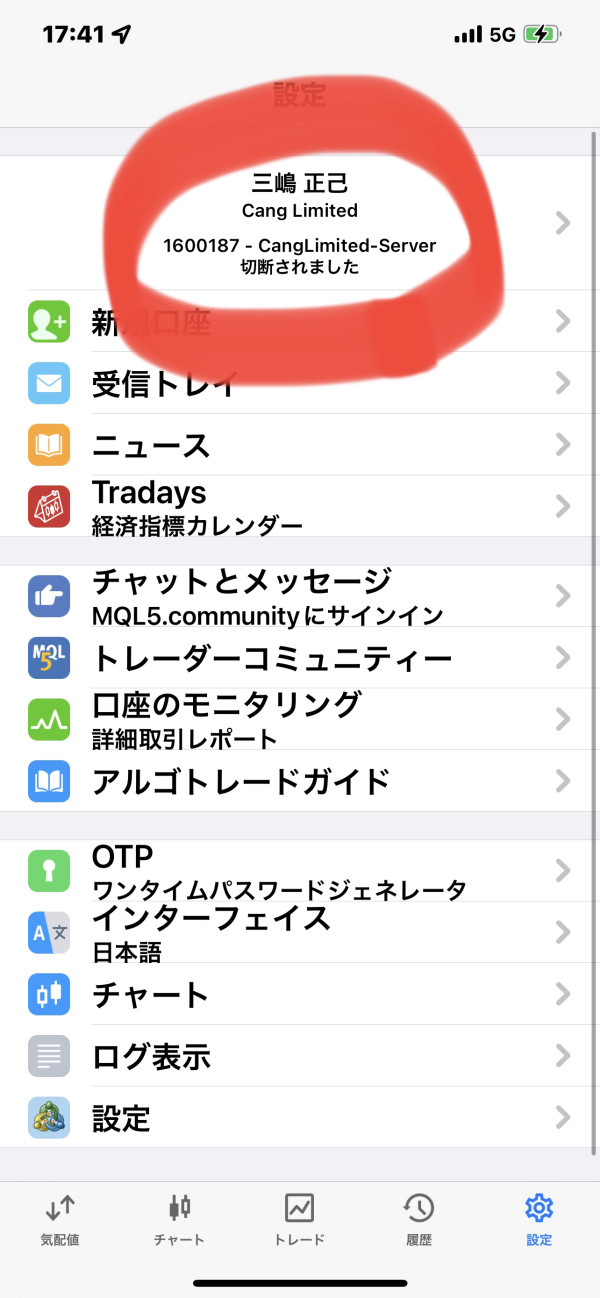Image resolution: width=600 pixels, height=1298 pixels.
Task: Open 口座のモニタリング report
Action: 300,719
